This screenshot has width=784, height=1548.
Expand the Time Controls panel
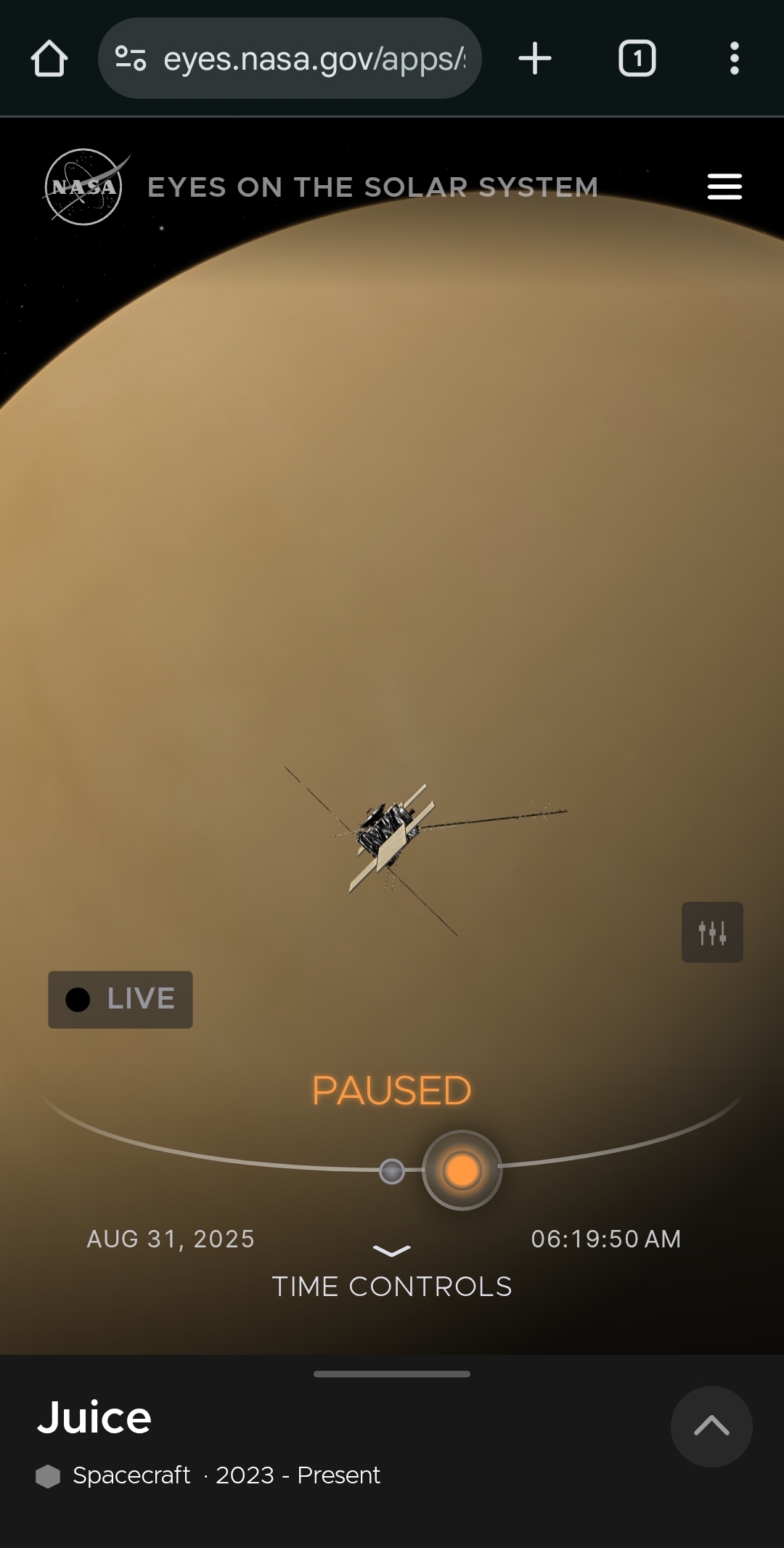coord(392,1275)
